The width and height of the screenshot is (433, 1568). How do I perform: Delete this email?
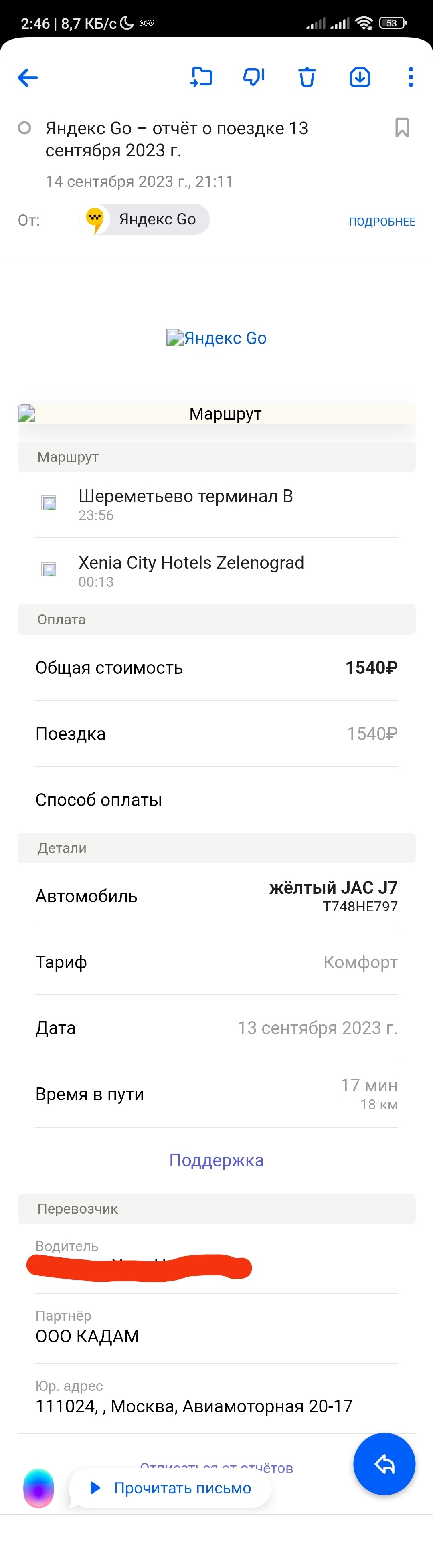307,77
